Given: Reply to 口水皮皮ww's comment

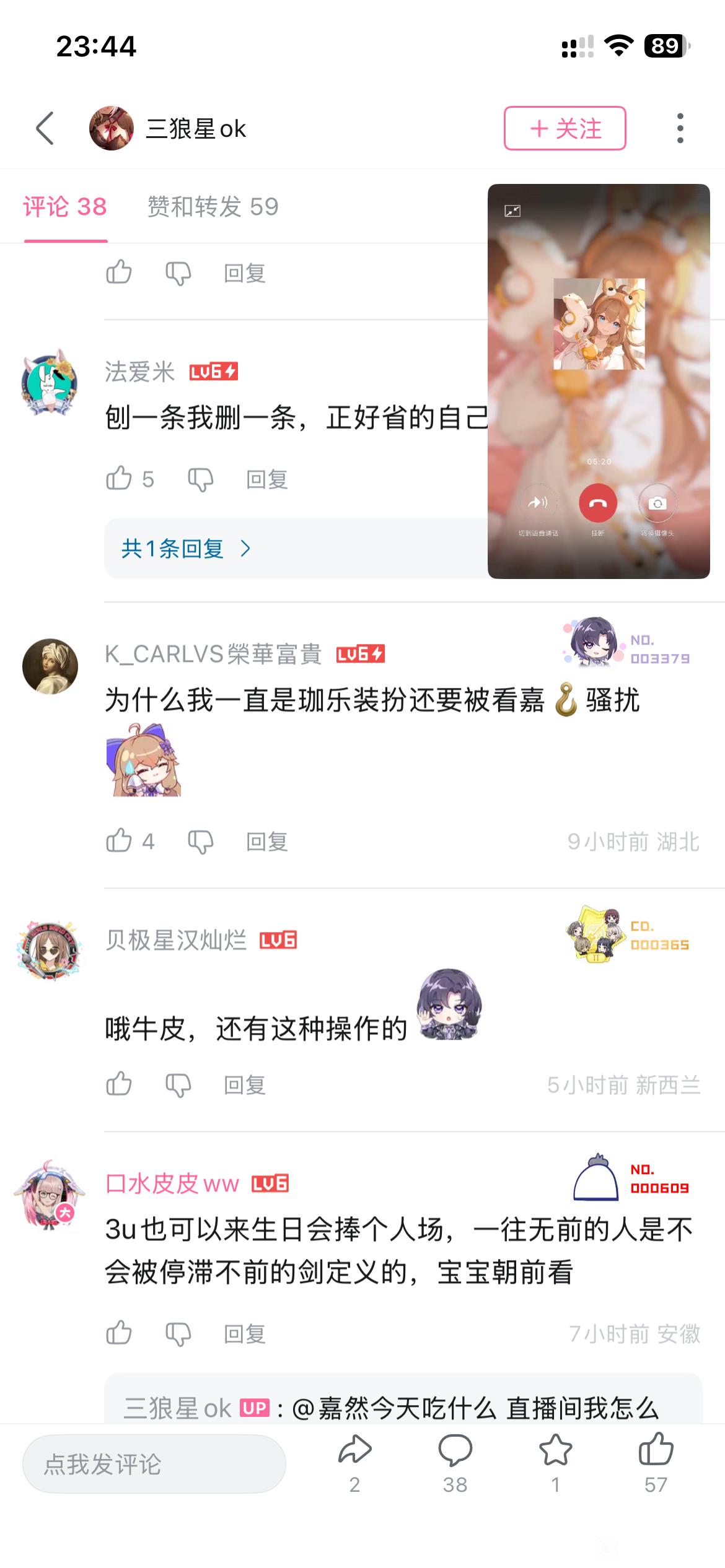Looking at the screenshot, I should [x=244, y=1333].
